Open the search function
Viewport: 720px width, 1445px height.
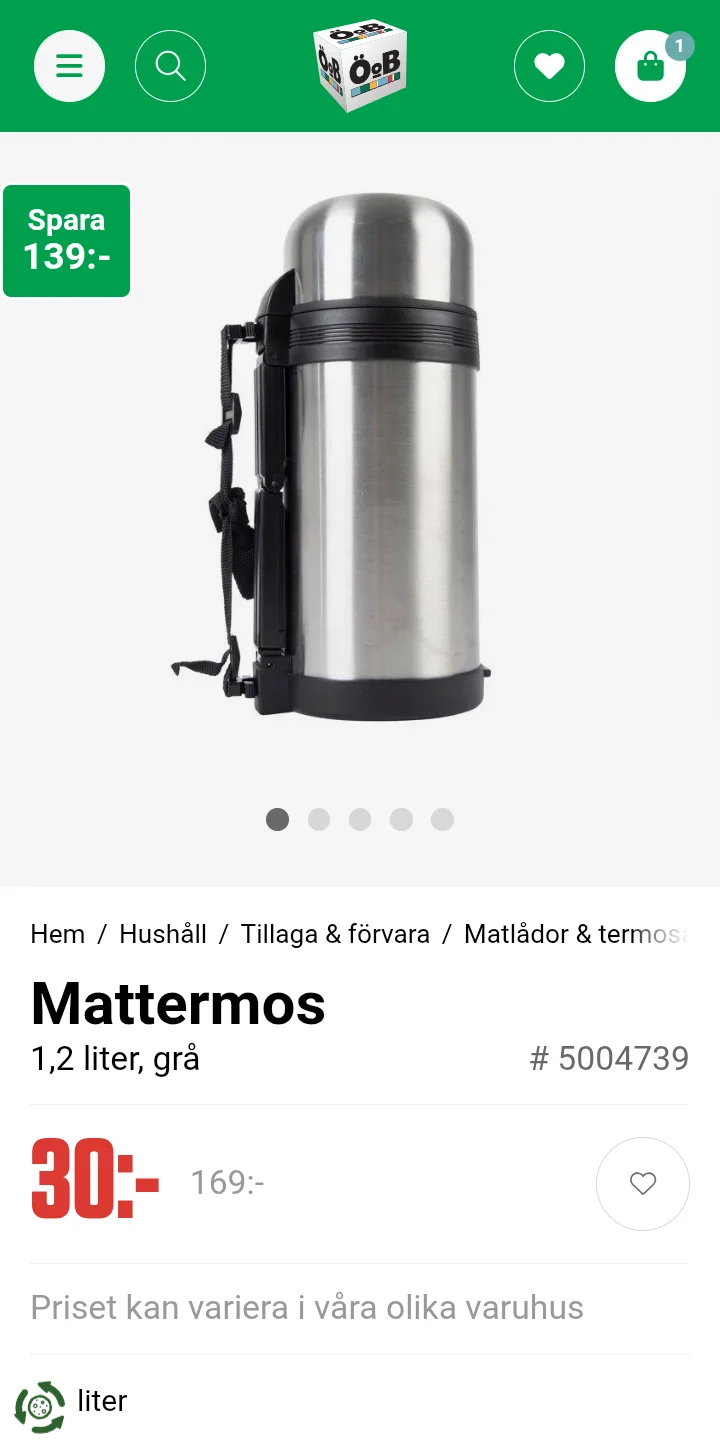click(170, 65)
